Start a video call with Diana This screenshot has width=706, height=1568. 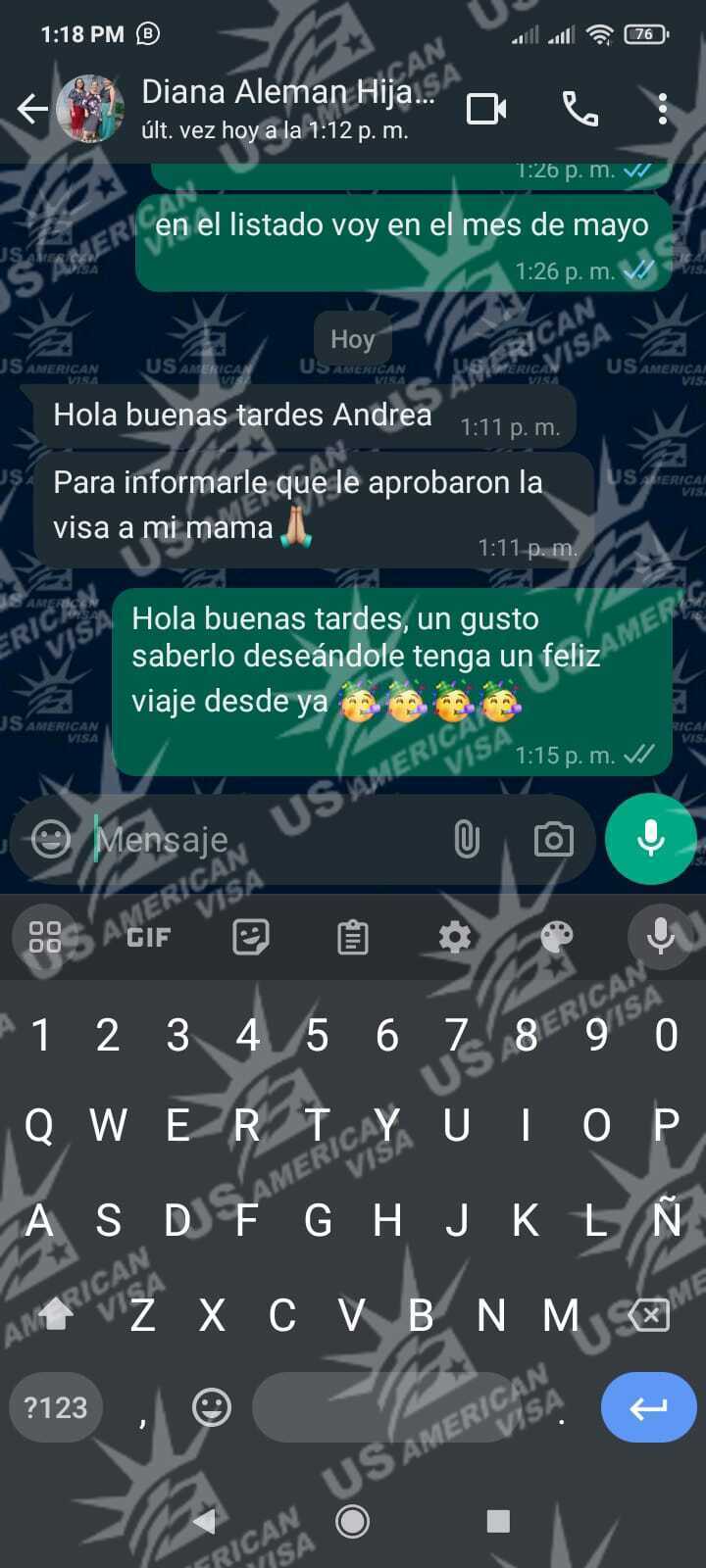486,109
